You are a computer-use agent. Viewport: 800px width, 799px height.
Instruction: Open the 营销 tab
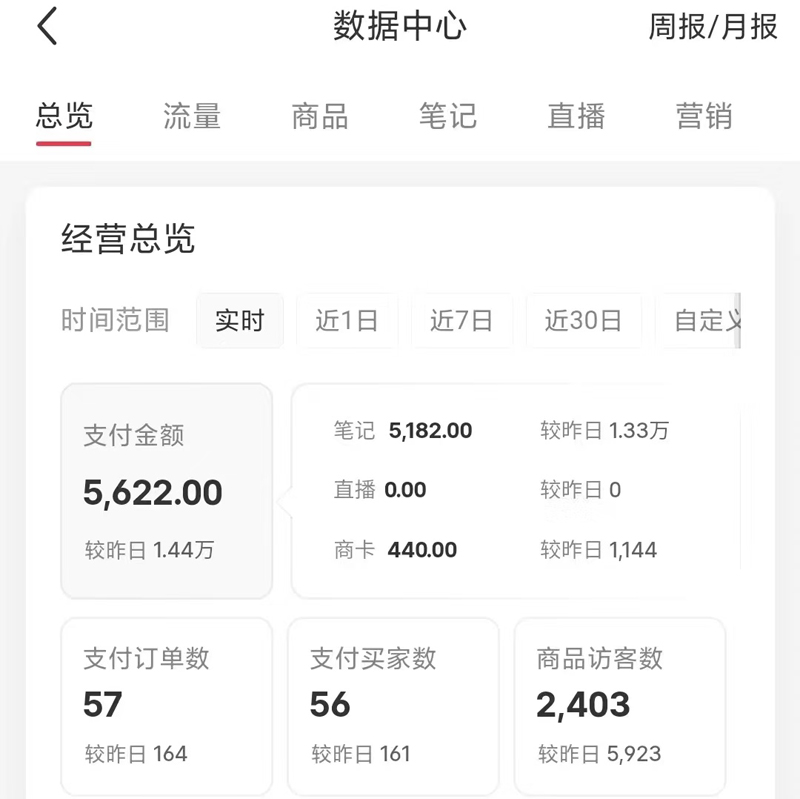pos(704,117)
